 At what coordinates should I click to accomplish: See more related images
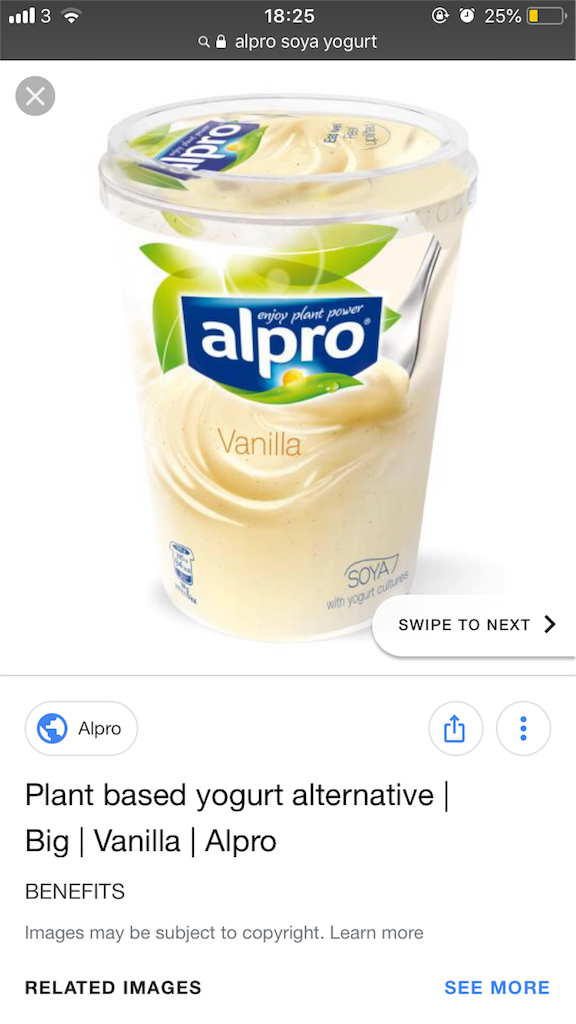coord(497,987)
